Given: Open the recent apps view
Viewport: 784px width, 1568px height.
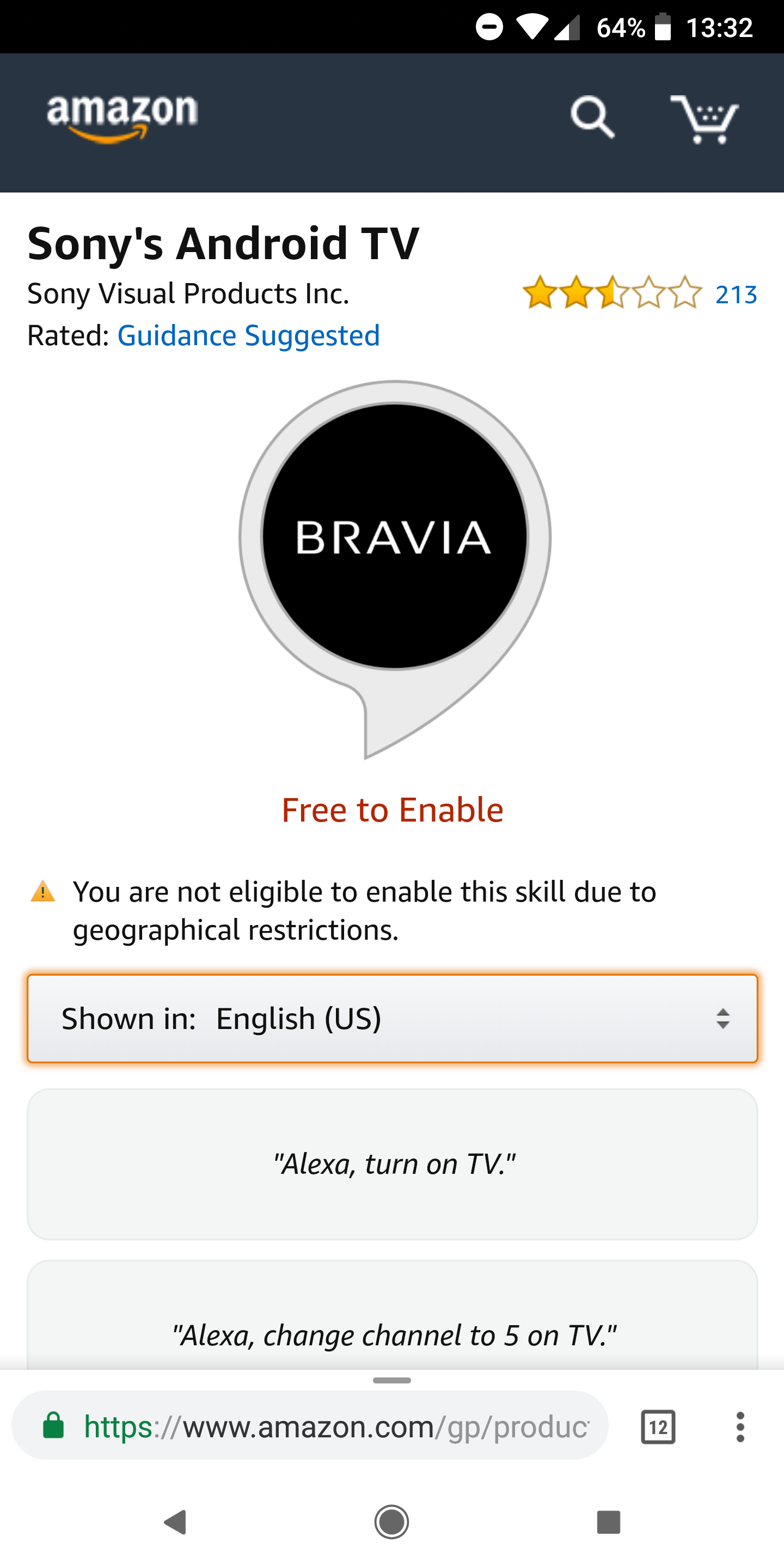Looking at the screenshot, I should click(x=608, y=1522).
